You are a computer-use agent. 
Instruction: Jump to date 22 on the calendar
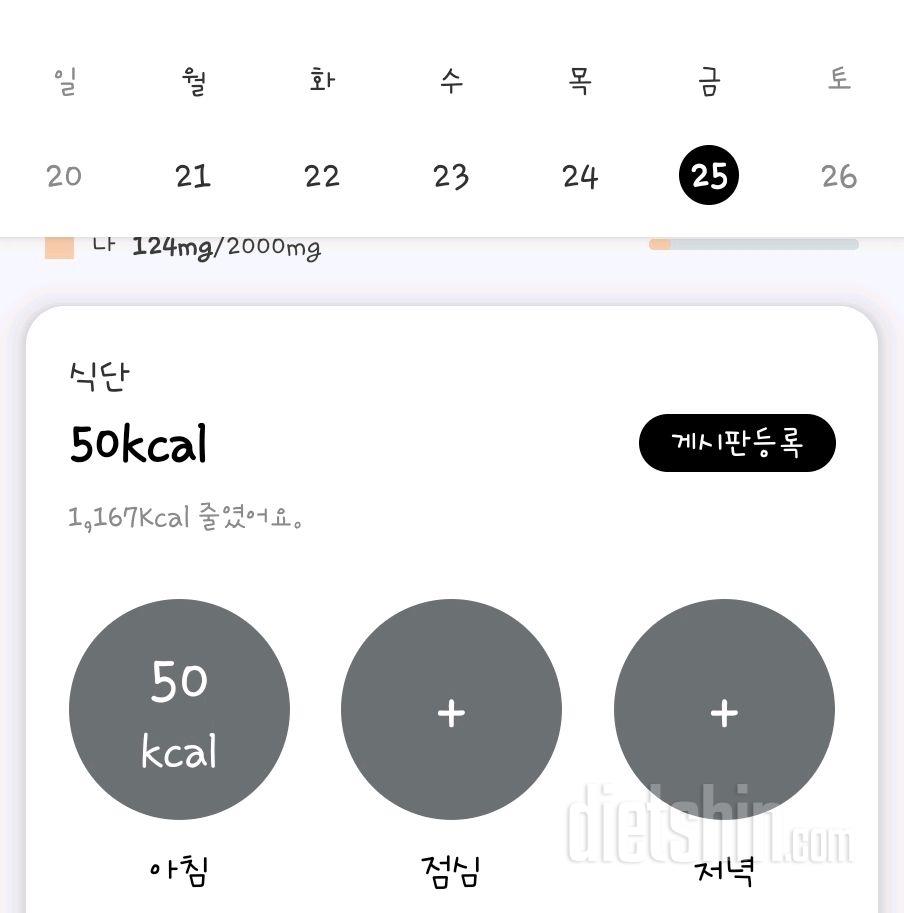pos(322,176)
